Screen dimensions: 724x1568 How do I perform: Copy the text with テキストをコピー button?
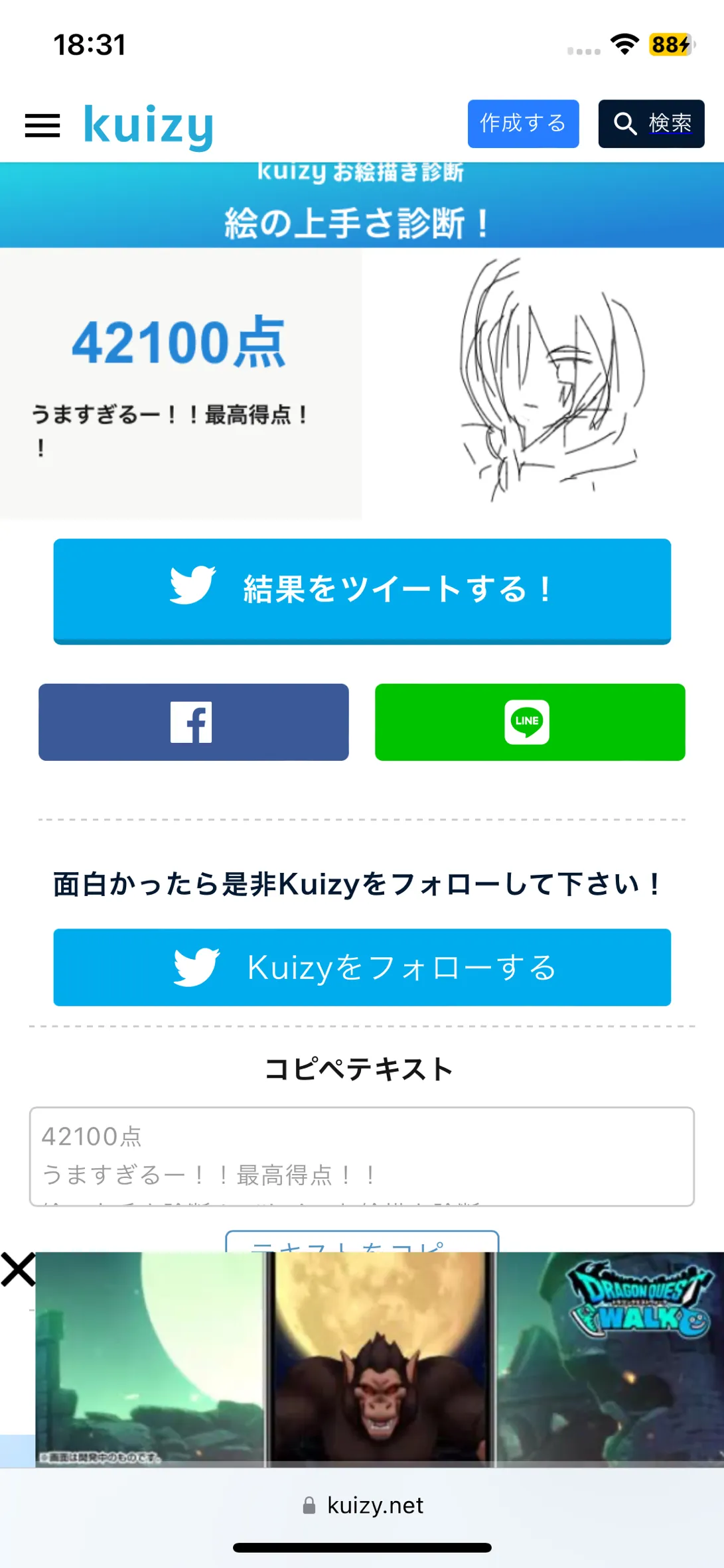pos(362,1242)
